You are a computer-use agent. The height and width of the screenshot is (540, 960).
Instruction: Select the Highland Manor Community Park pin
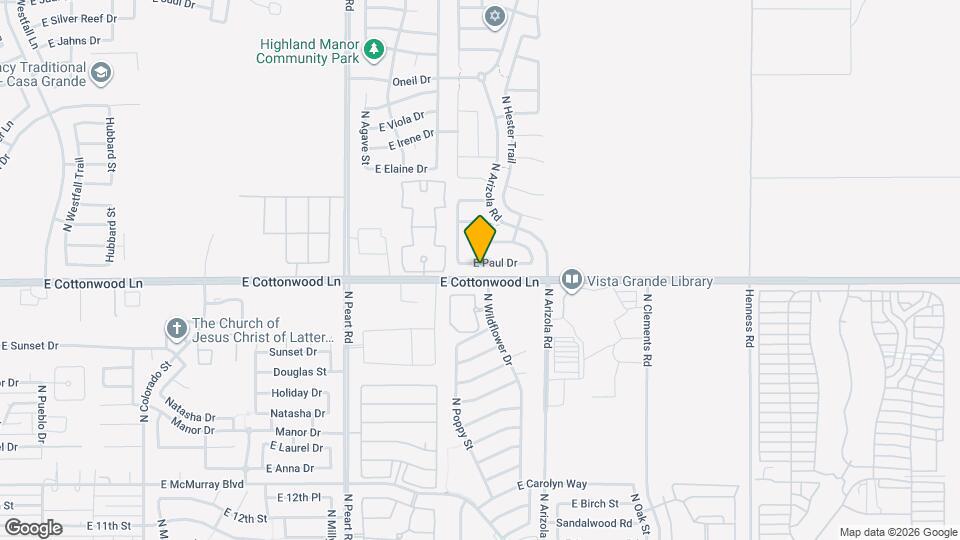[374, 50]
